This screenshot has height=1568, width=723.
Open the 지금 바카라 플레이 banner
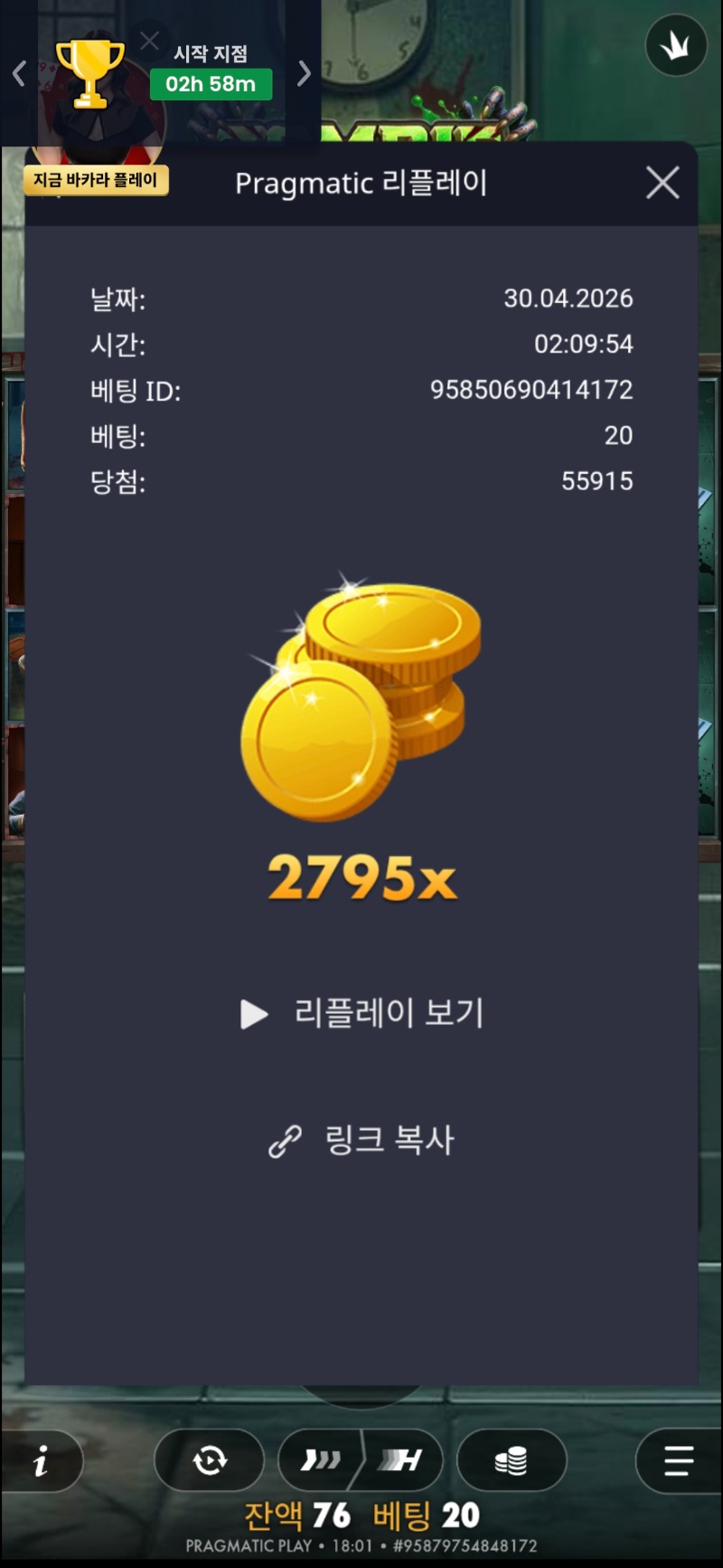point(96,180)
